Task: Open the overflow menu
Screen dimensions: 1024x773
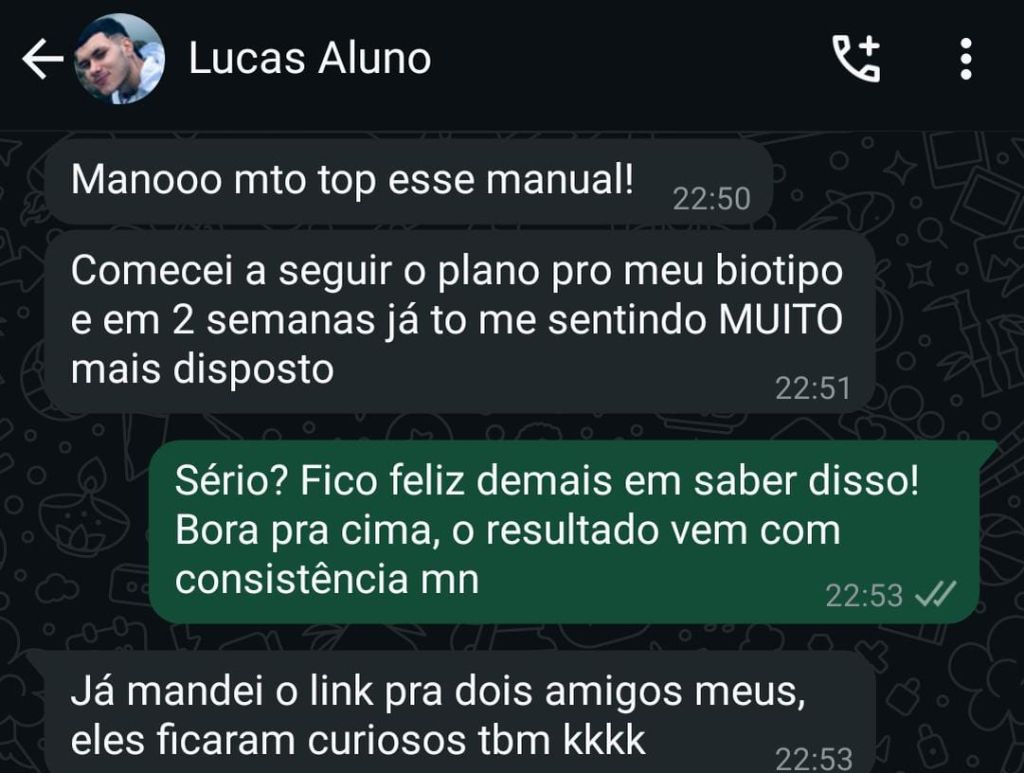Action: (965, 59)
